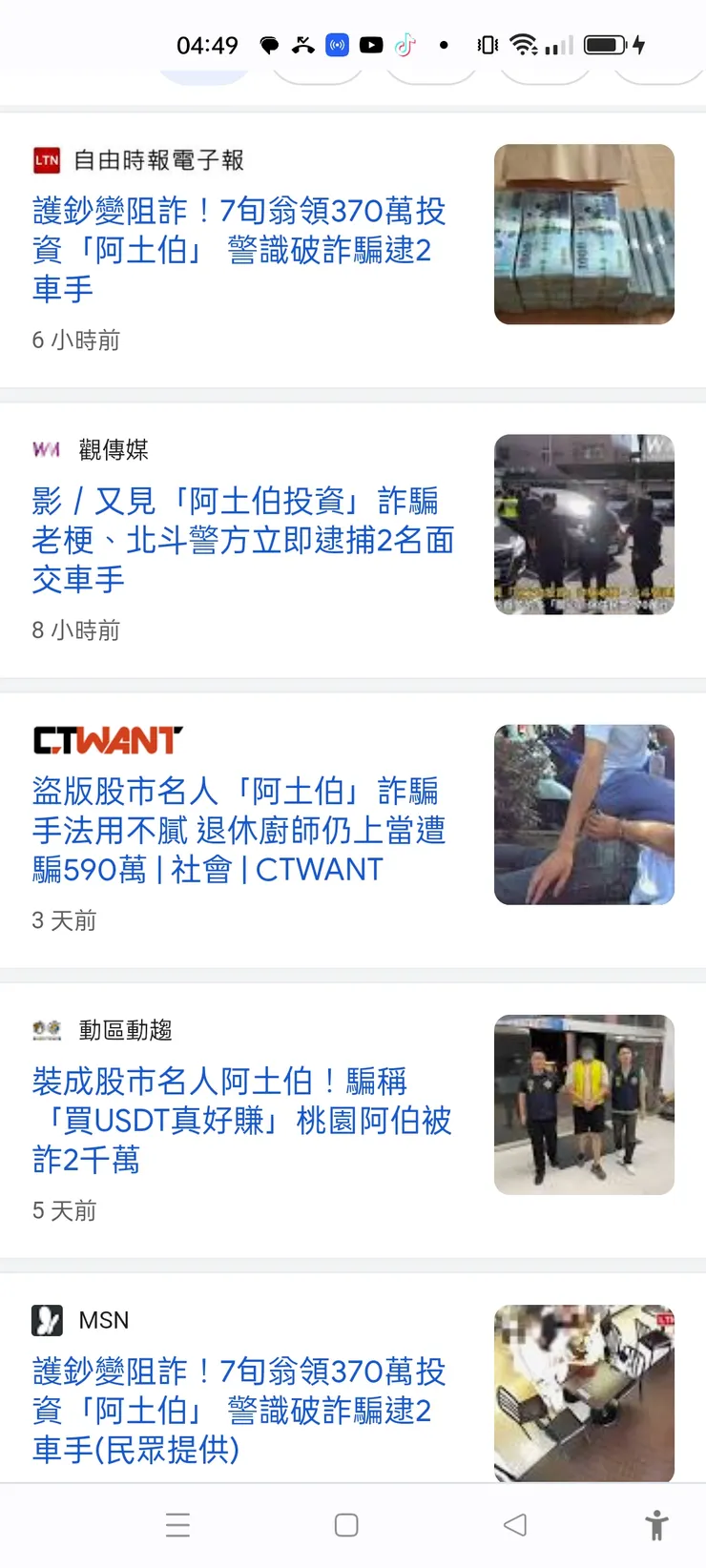
Task: Go back using the system back button
Action: pyautogui.click(x=515, y=1525)
